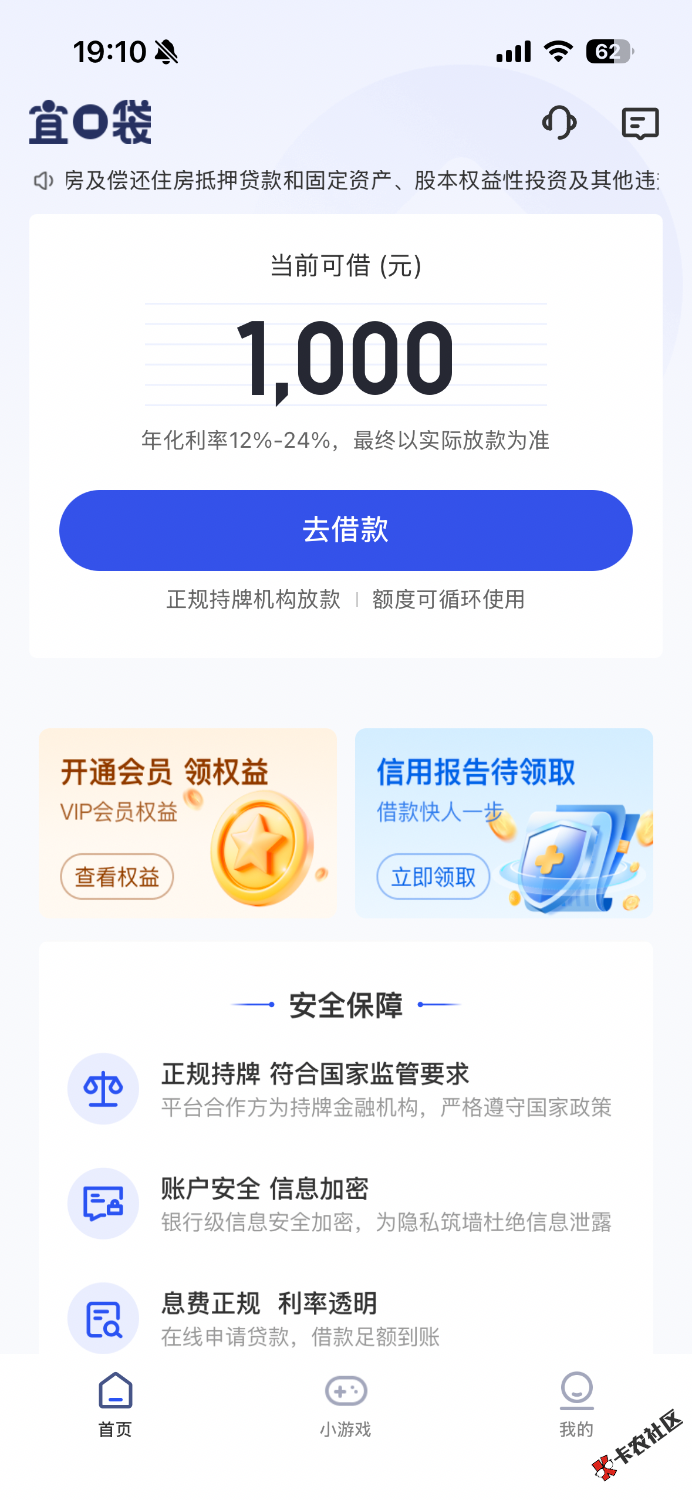Open the 我的 tab
692x1500 pixels.
click(x=576, y=1405)
